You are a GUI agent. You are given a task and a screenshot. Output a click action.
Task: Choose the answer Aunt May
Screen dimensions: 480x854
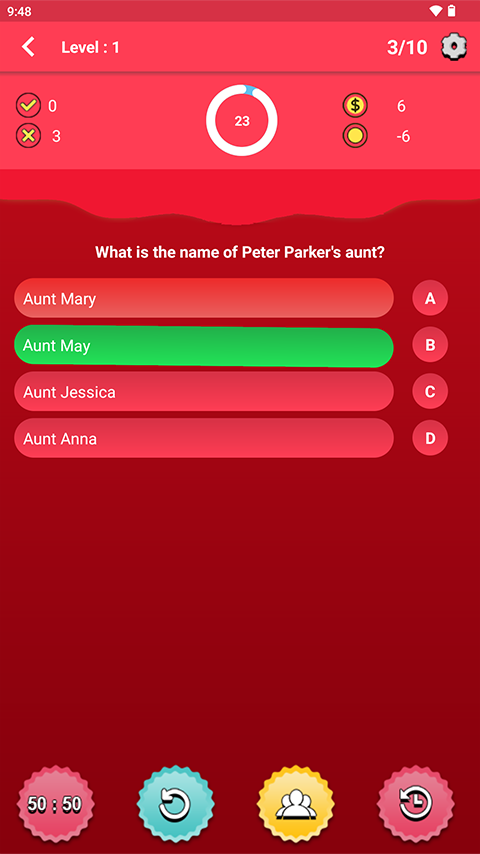pos(204,345)
